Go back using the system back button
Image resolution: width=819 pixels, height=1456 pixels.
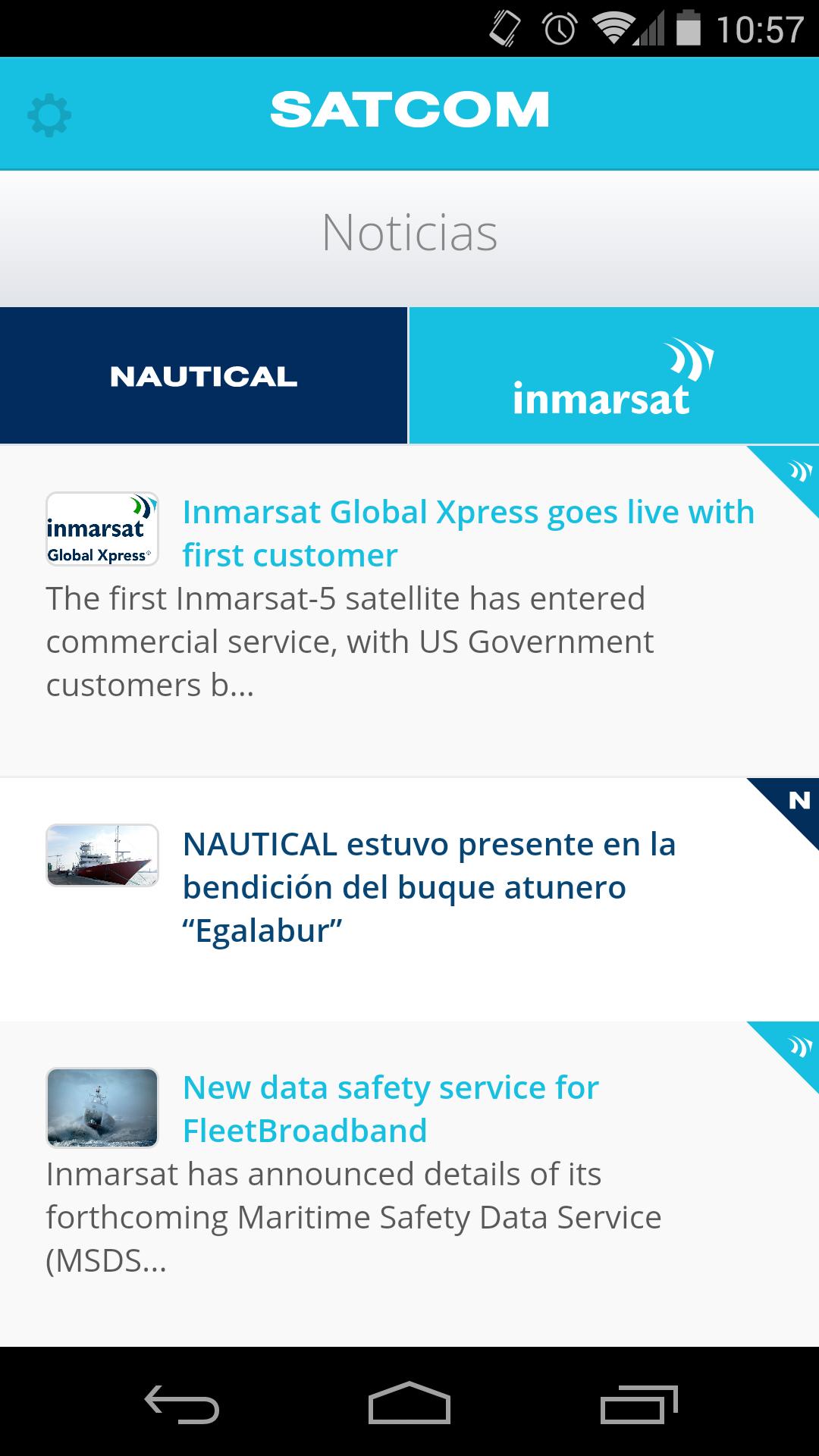coord(182,1403)
